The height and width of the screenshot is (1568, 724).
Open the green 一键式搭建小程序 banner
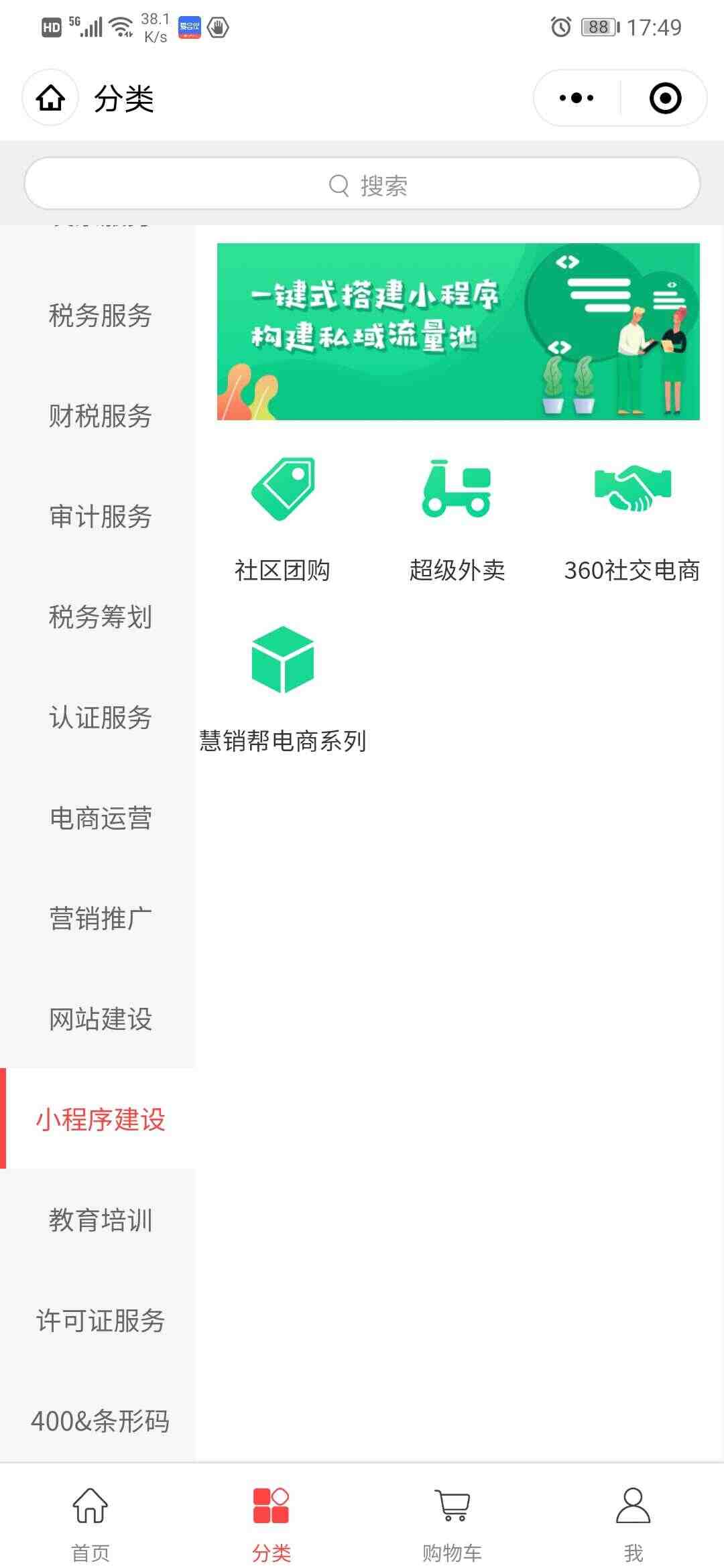pos(458,332)
